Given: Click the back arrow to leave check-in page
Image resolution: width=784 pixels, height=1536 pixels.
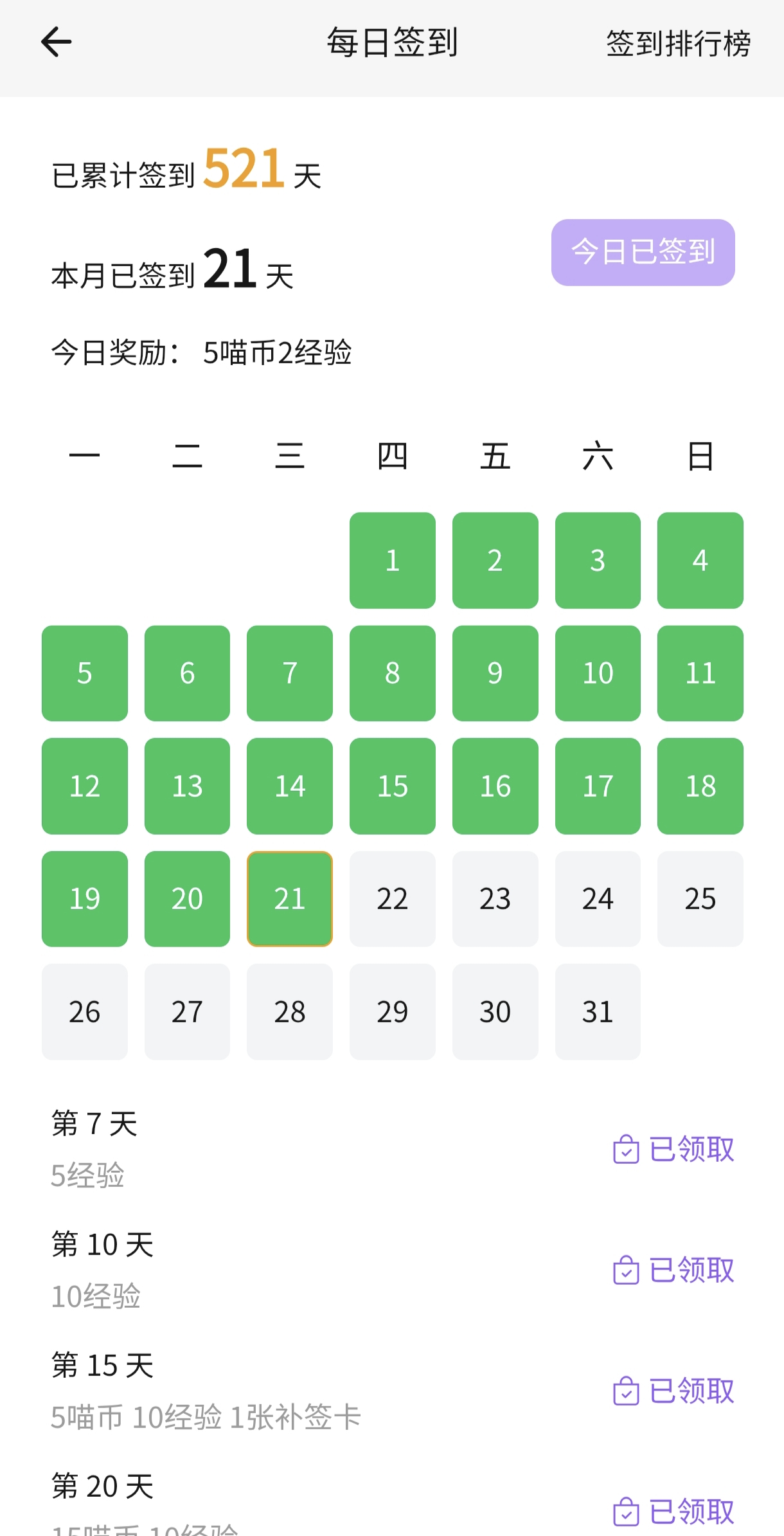Looking at the screenshot, I should click(57, 42).
